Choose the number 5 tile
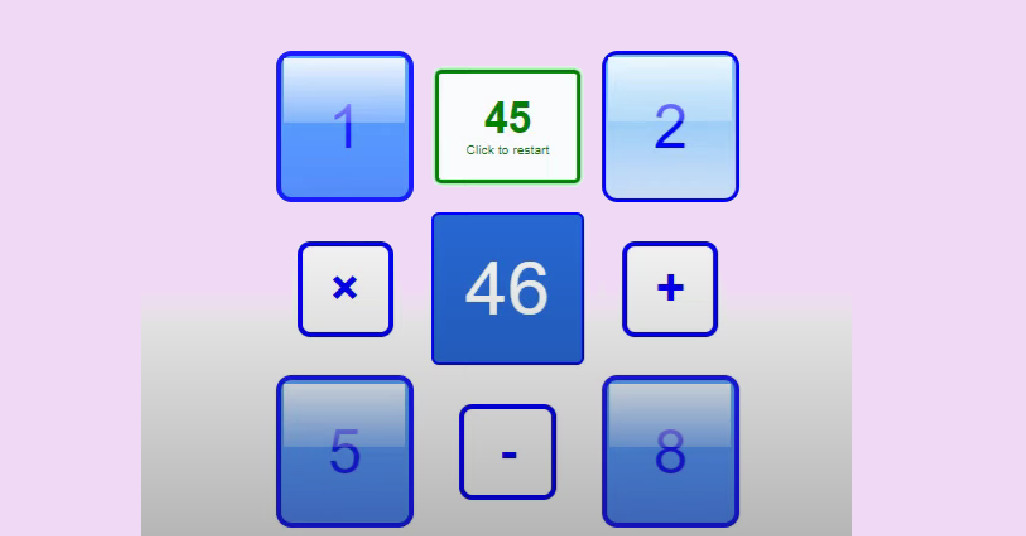Screen dimensions: 1026x536 (x=344, y=451)
